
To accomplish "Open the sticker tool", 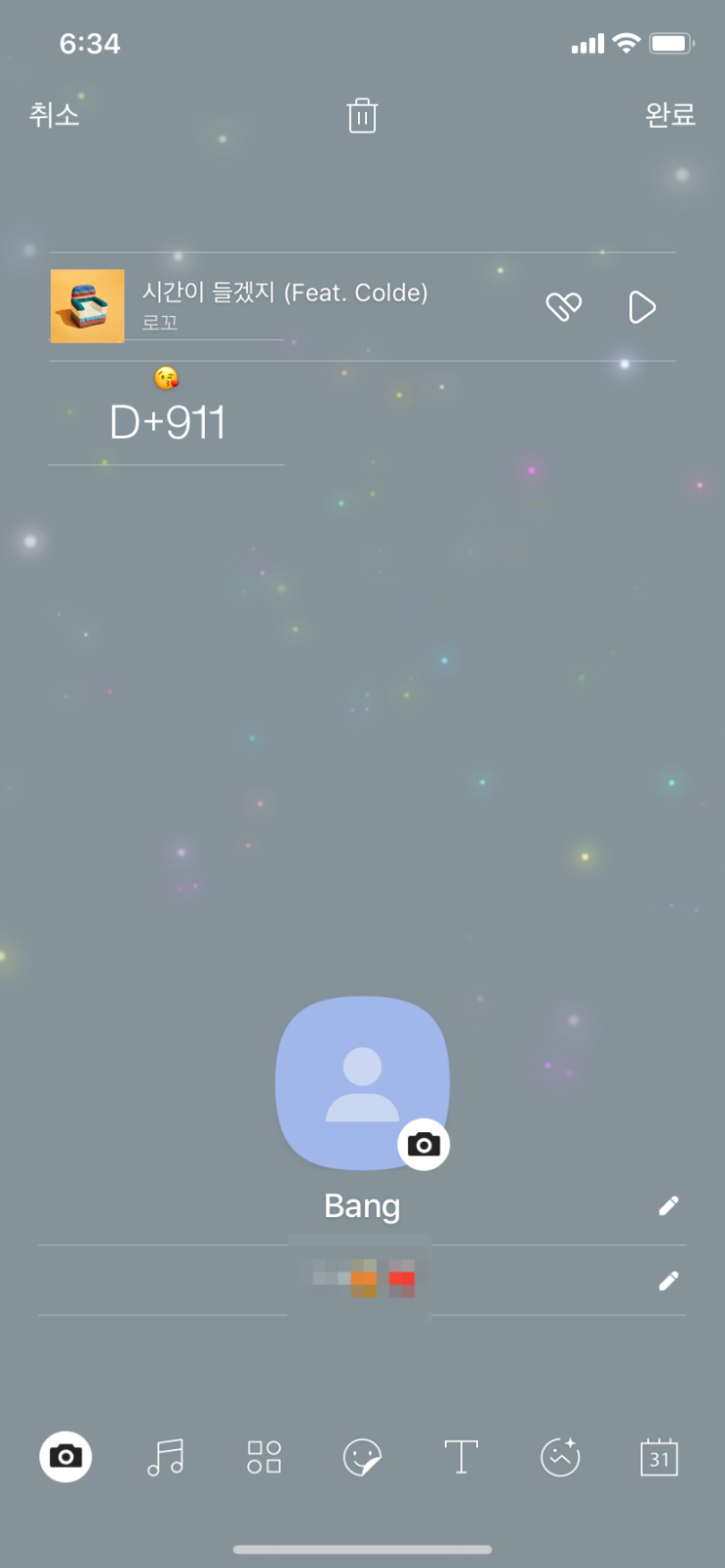I will pos(362,1457).
